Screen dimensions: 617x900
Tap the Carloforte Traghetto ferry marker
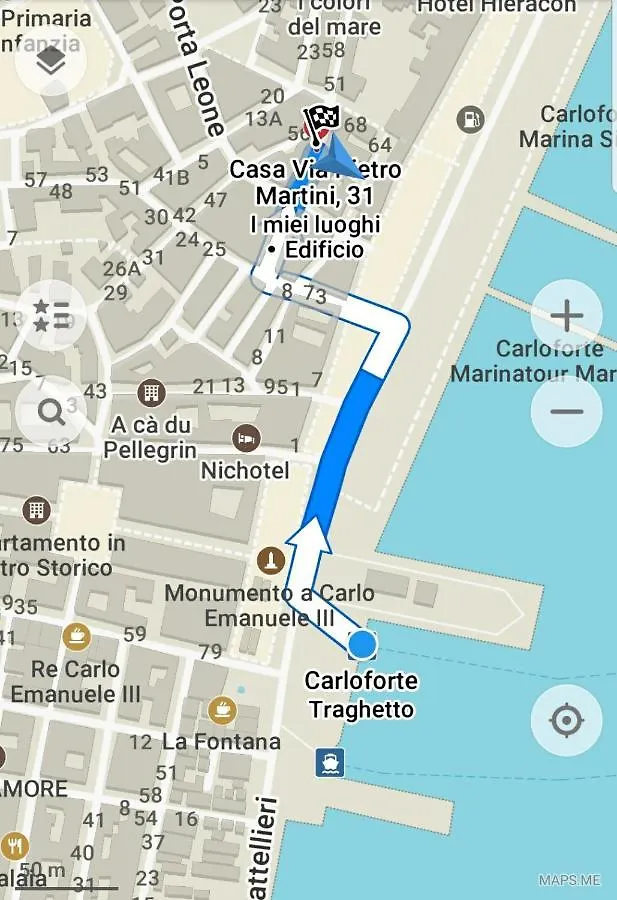pos(330,763)
